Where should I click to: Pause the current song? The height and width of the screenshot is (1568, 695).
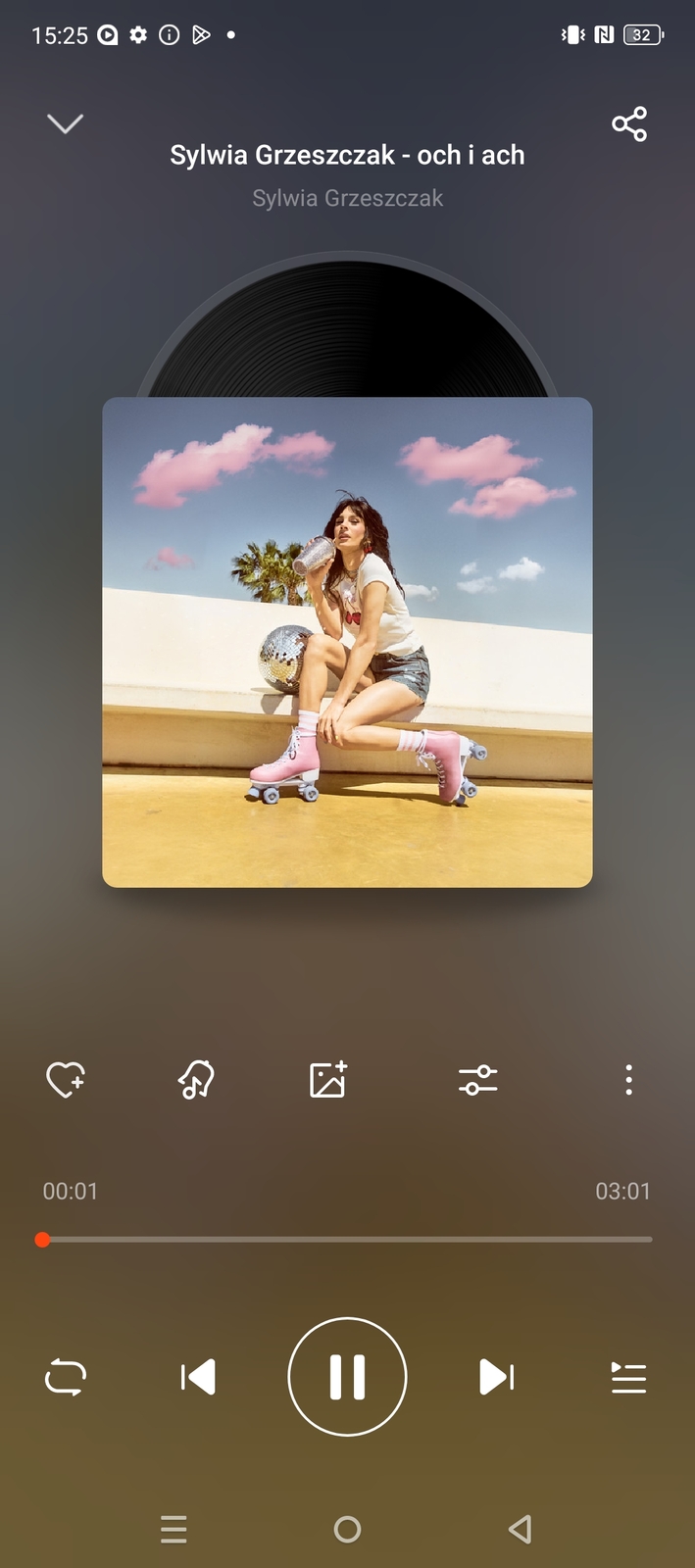pos(347,1377)
